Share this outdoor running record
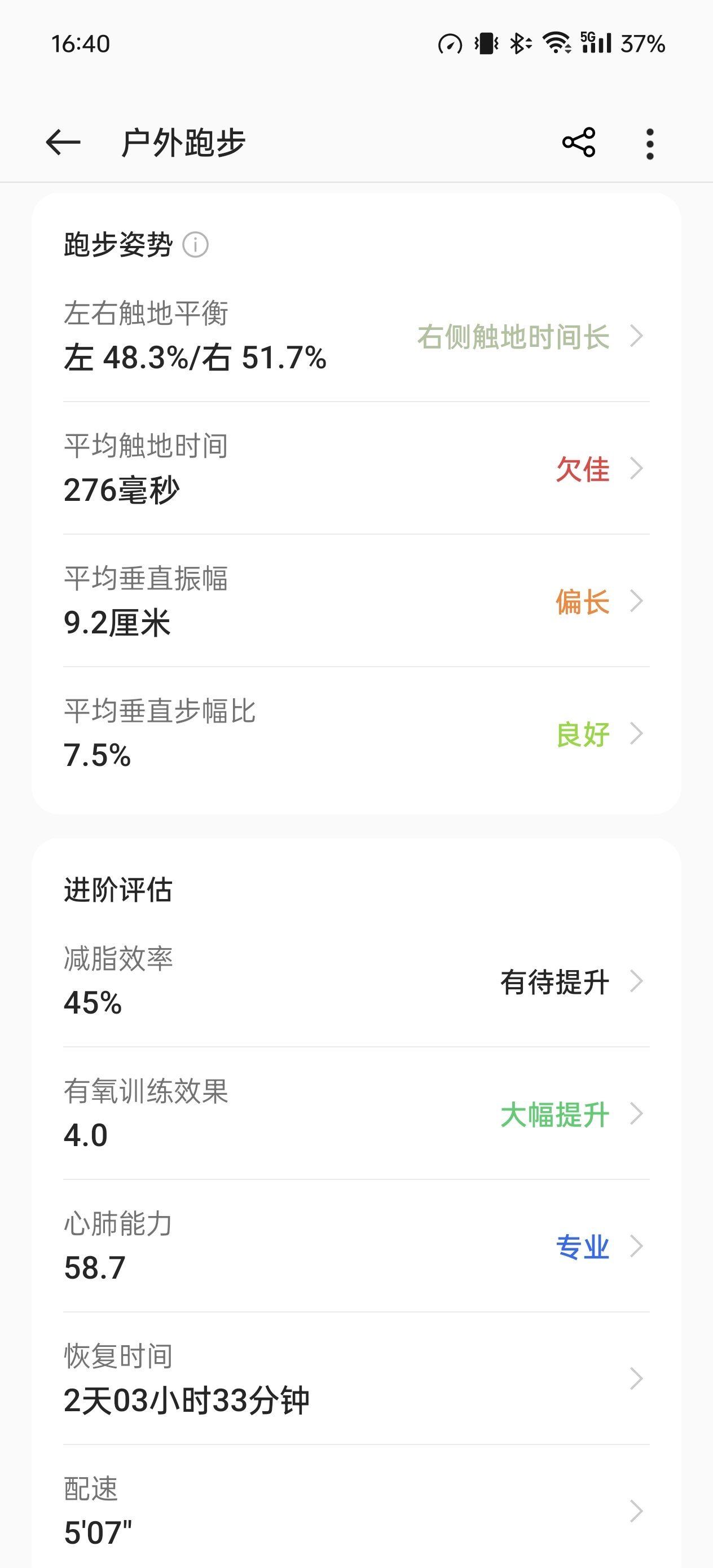 578,143
